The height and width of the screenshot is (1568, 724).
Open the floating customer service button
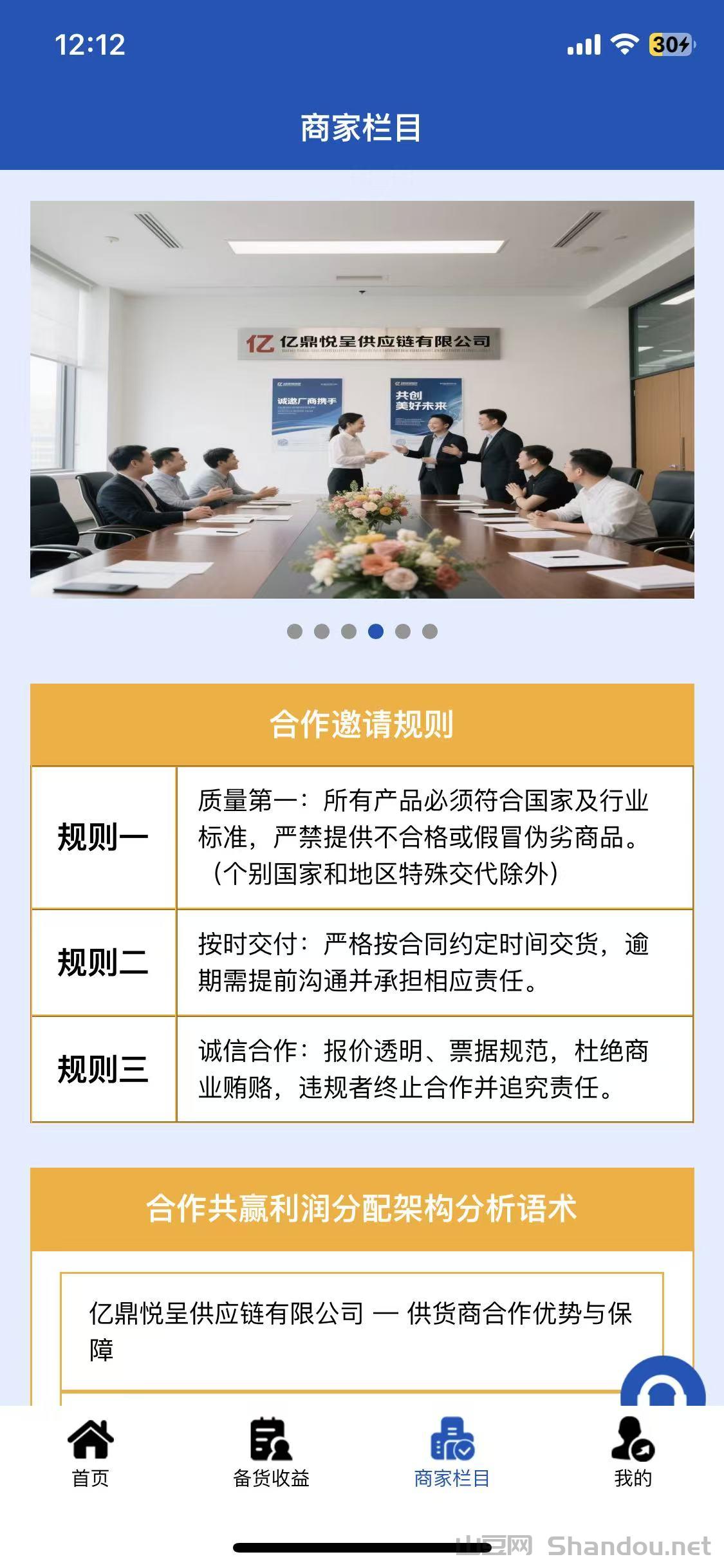pyautogui.click(x=663, y=1383)
